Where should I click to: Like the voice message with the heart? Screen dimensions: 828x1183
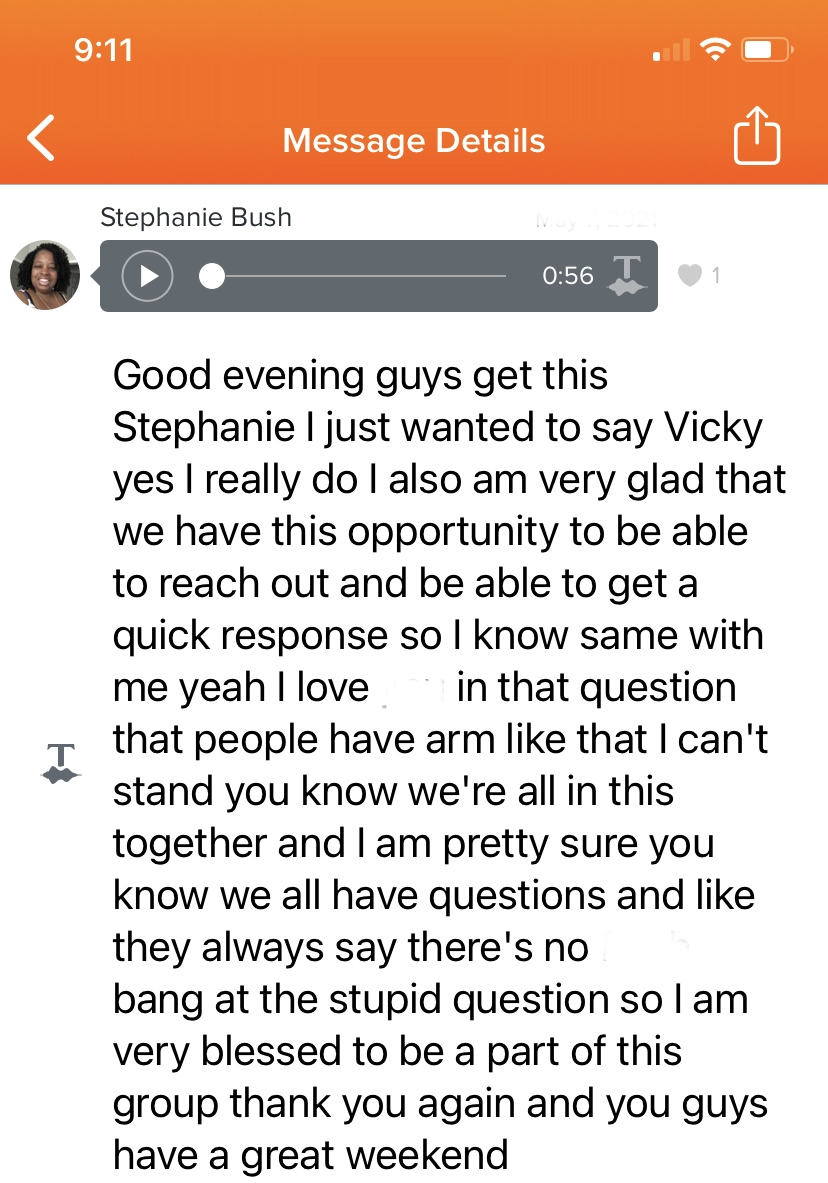[689, 275]
